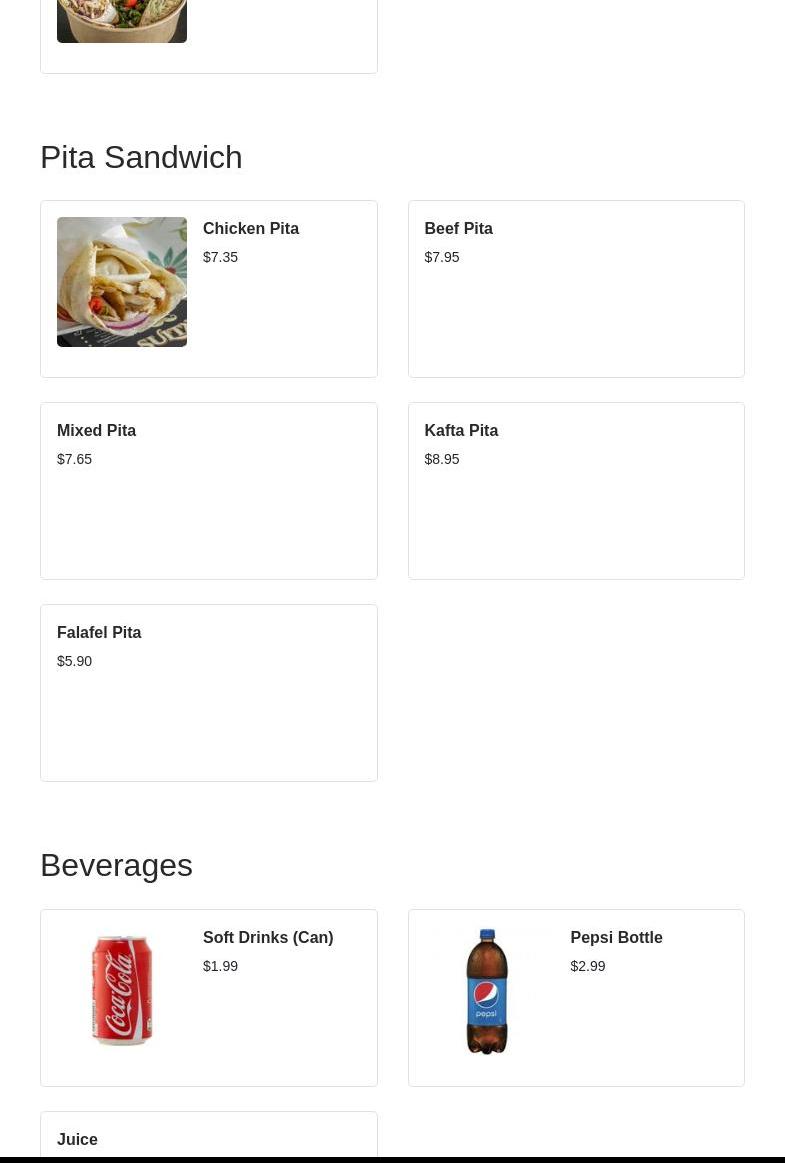Open the Juice beverage item
785x1163 pixels.
point(208,1140)
